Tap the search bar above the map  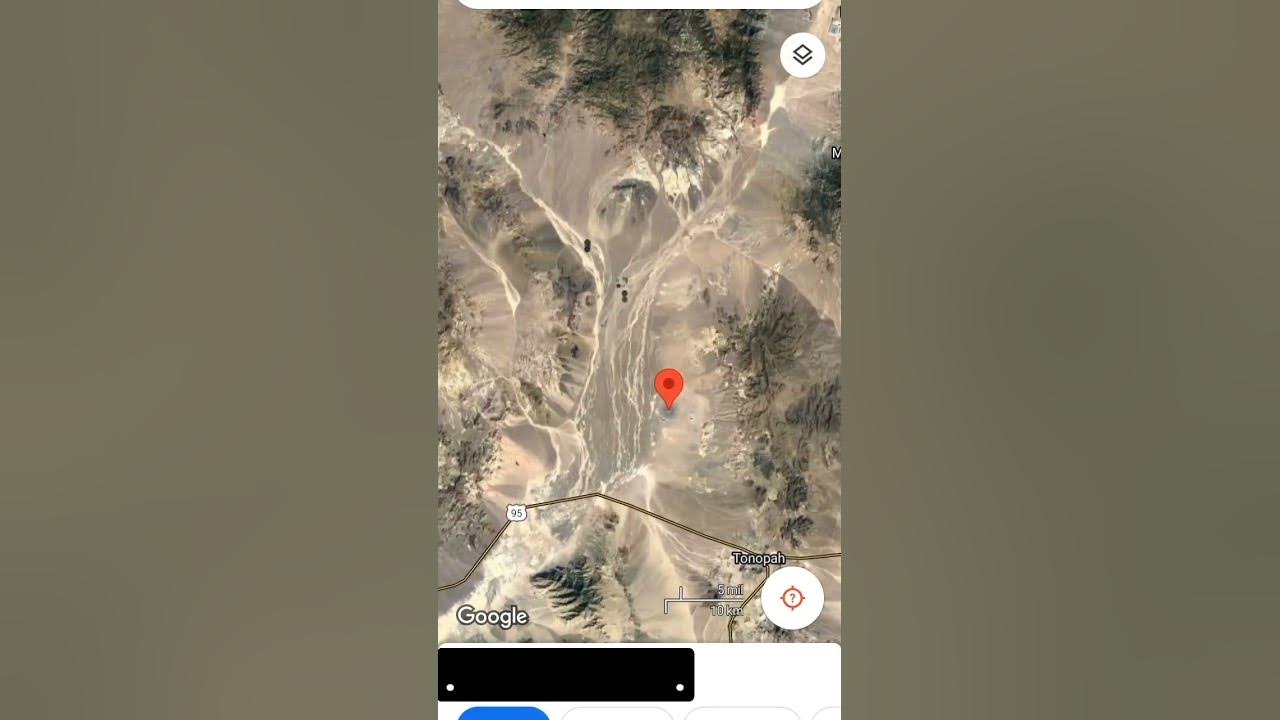pos(639,4)
